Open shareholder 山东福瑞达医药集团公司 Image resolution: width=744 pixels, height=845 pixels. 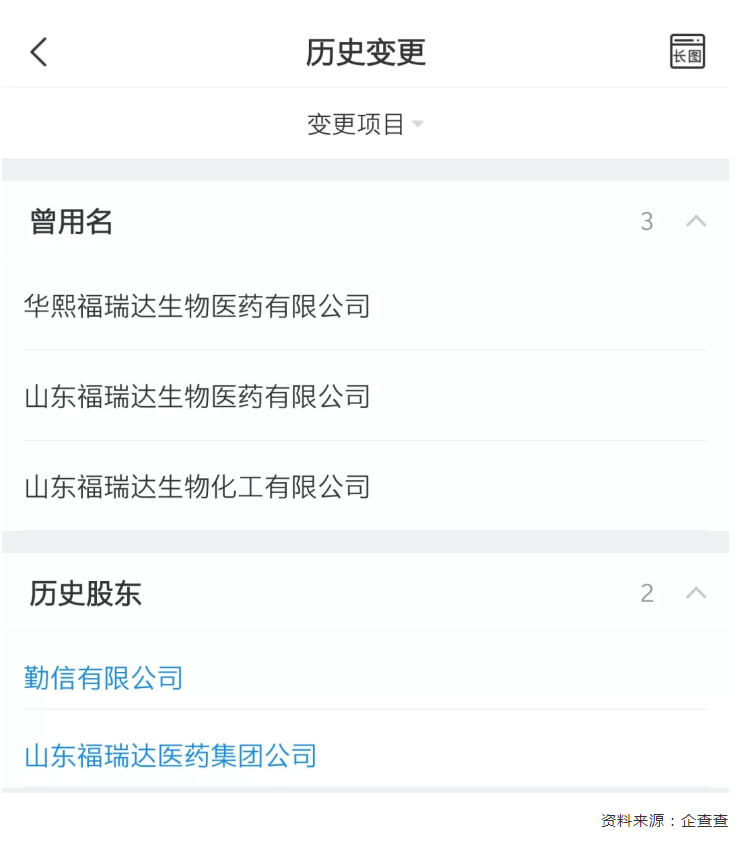coord(170,755)
